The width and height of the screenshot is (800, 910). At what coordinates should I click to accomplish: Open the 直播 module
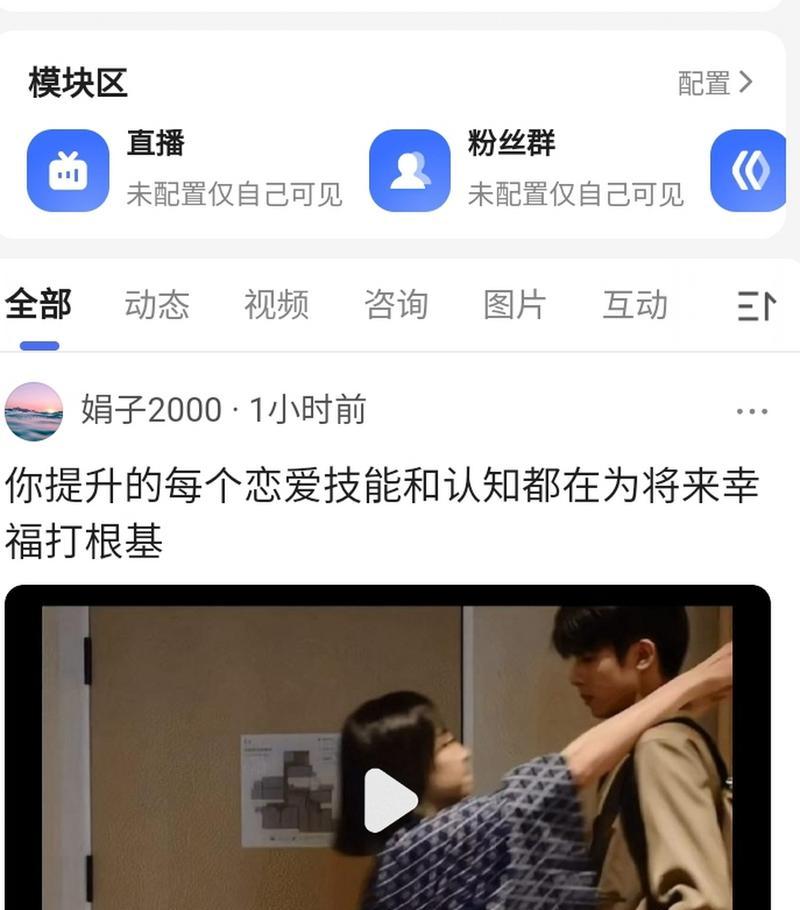point(68,171)
